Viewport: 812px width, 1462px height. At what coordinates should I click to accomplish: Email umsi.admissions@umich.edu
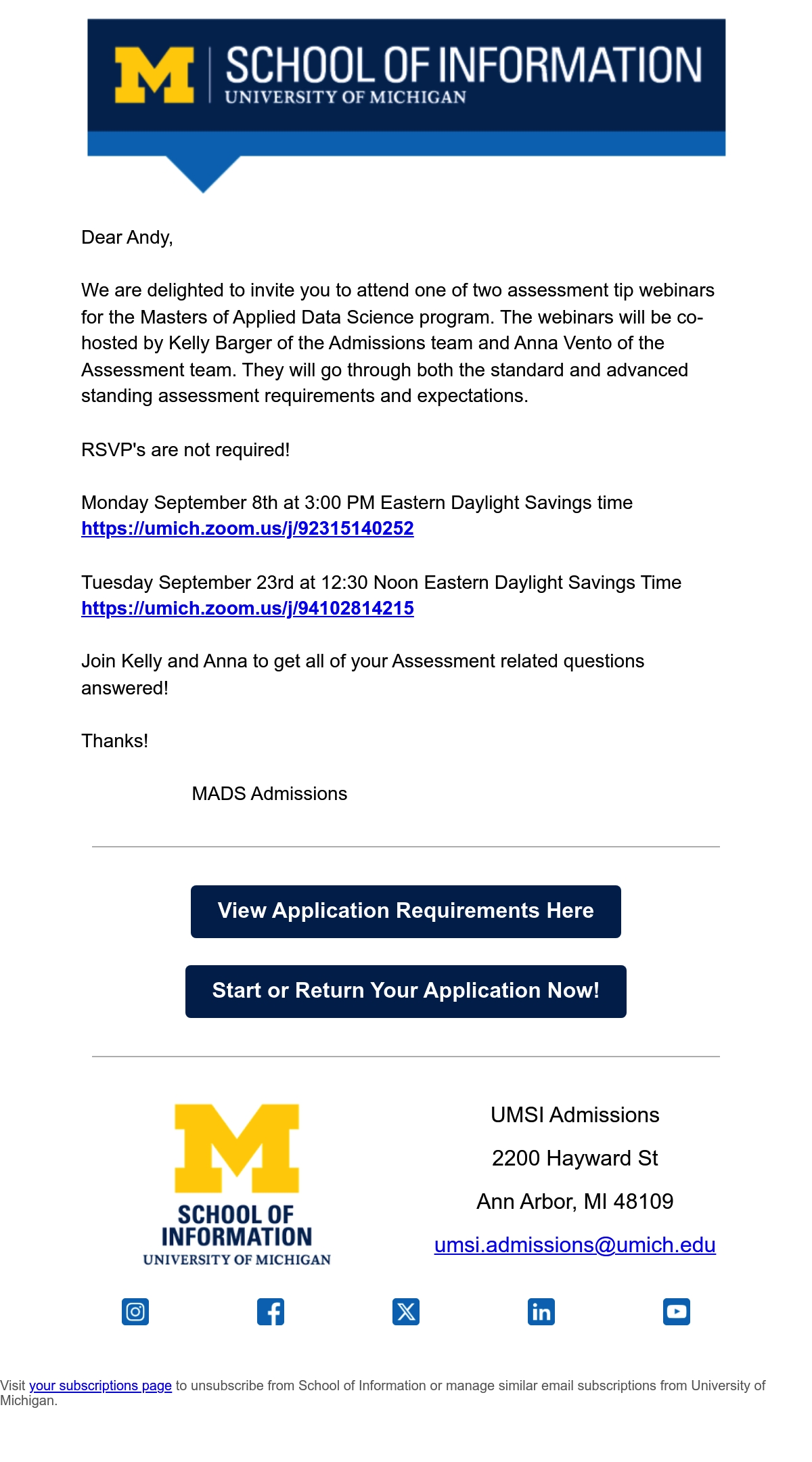[x=575, y=1245]
